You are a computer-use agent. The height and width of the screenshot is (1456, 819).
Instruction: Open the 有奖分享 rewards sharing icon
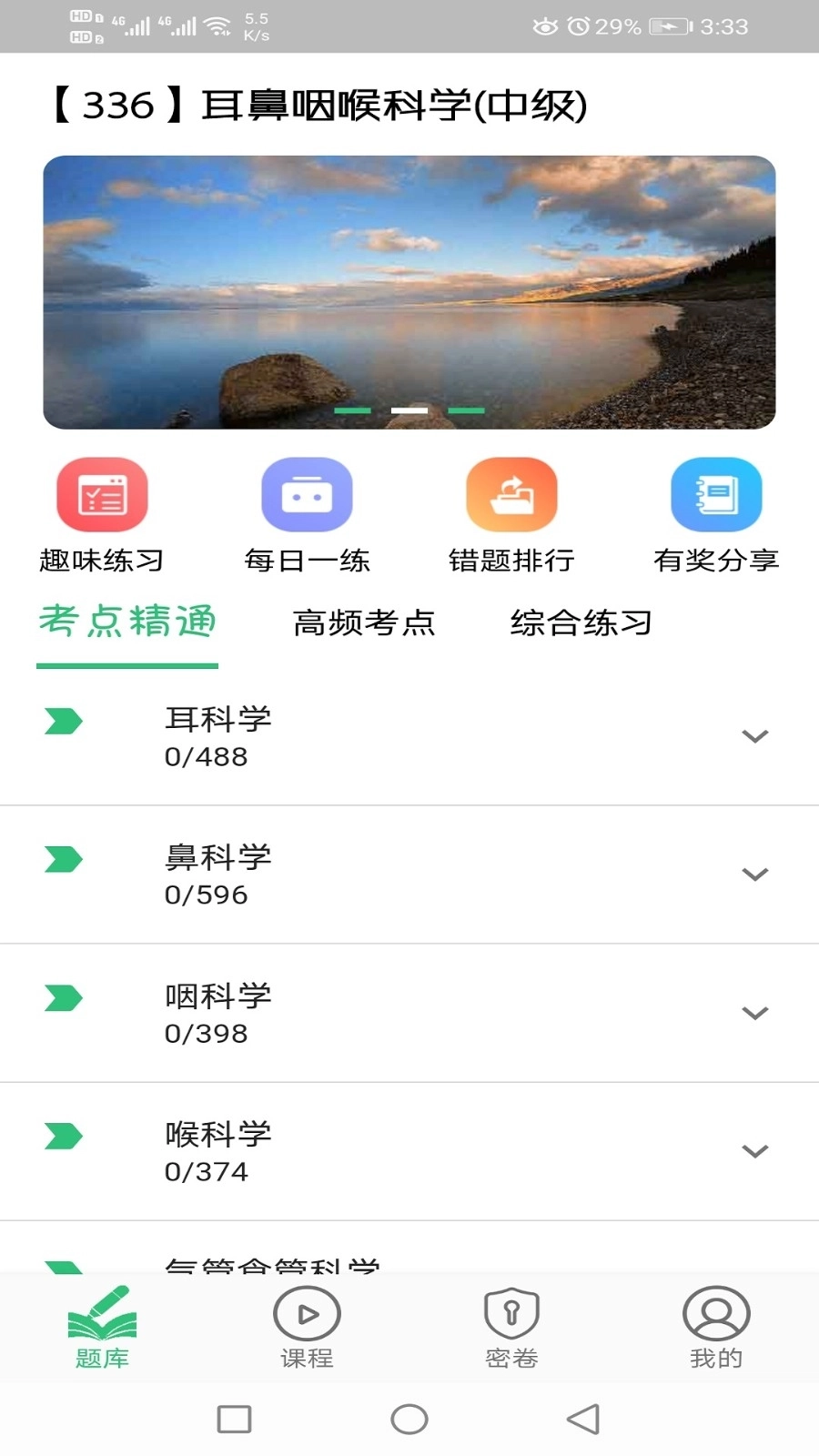pos(716,494)
